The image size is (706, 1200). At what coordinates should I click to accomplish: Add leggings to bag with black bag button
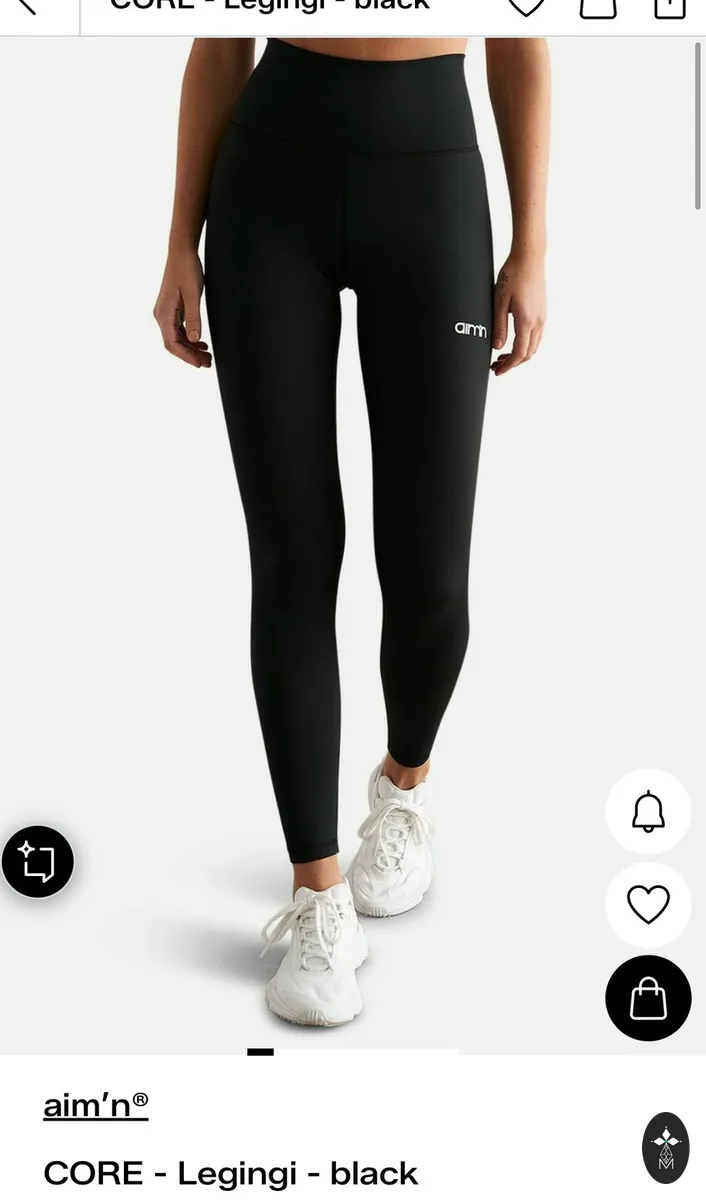point(648,998)
